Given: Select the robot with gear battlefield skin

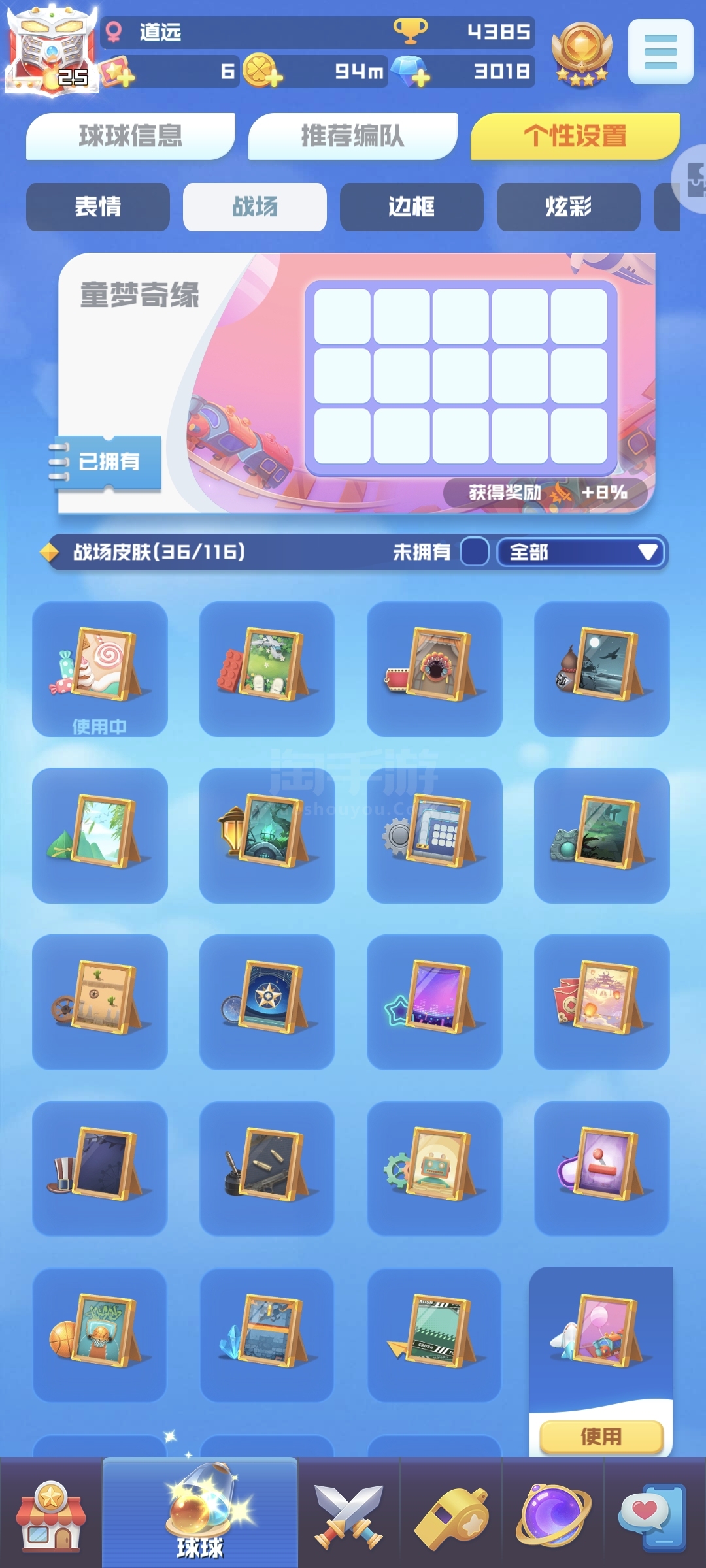Looking at the screenshot, I should pyautogui.click(x=435, y=1168).
